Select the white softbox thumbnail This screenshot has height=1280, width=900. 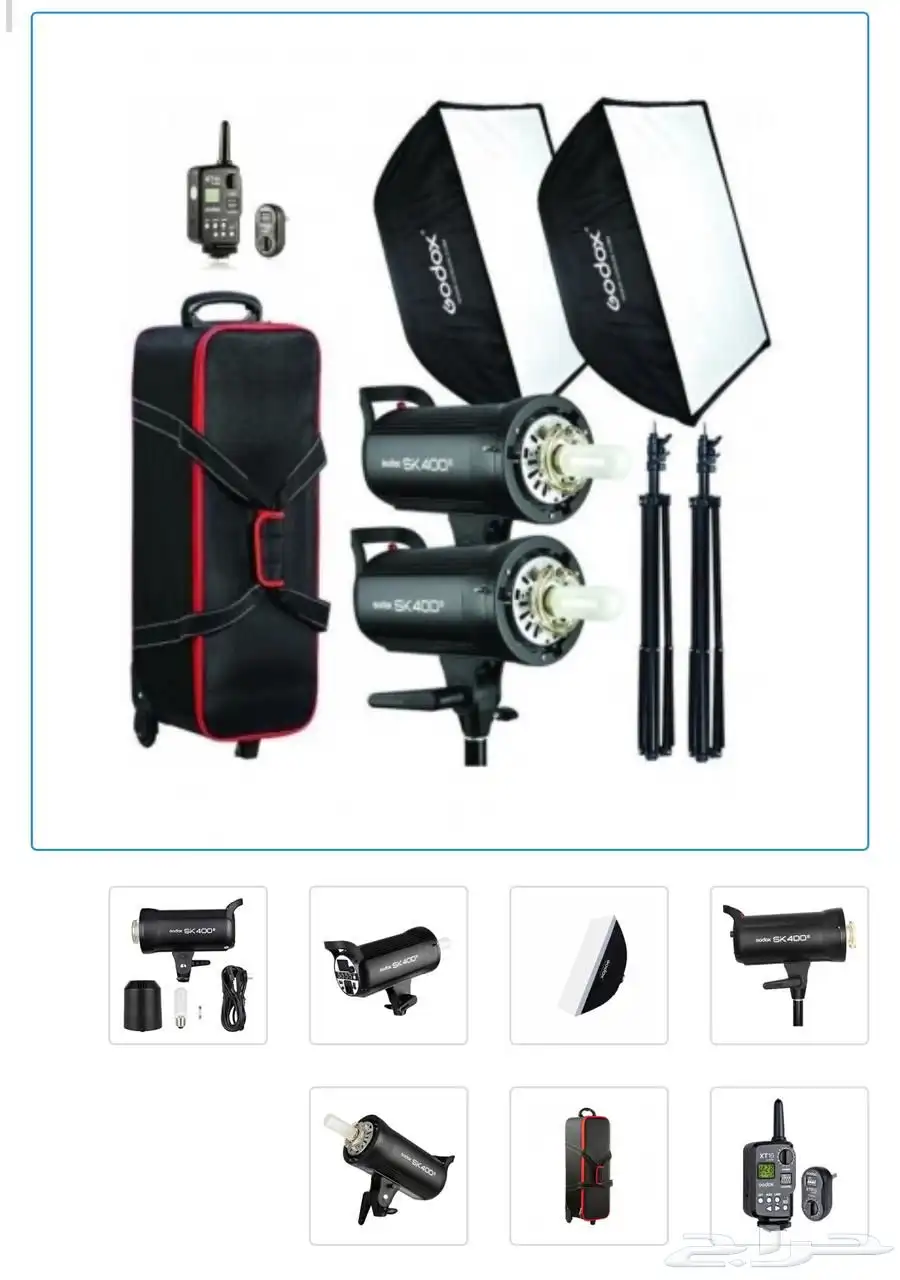[589, 965]
